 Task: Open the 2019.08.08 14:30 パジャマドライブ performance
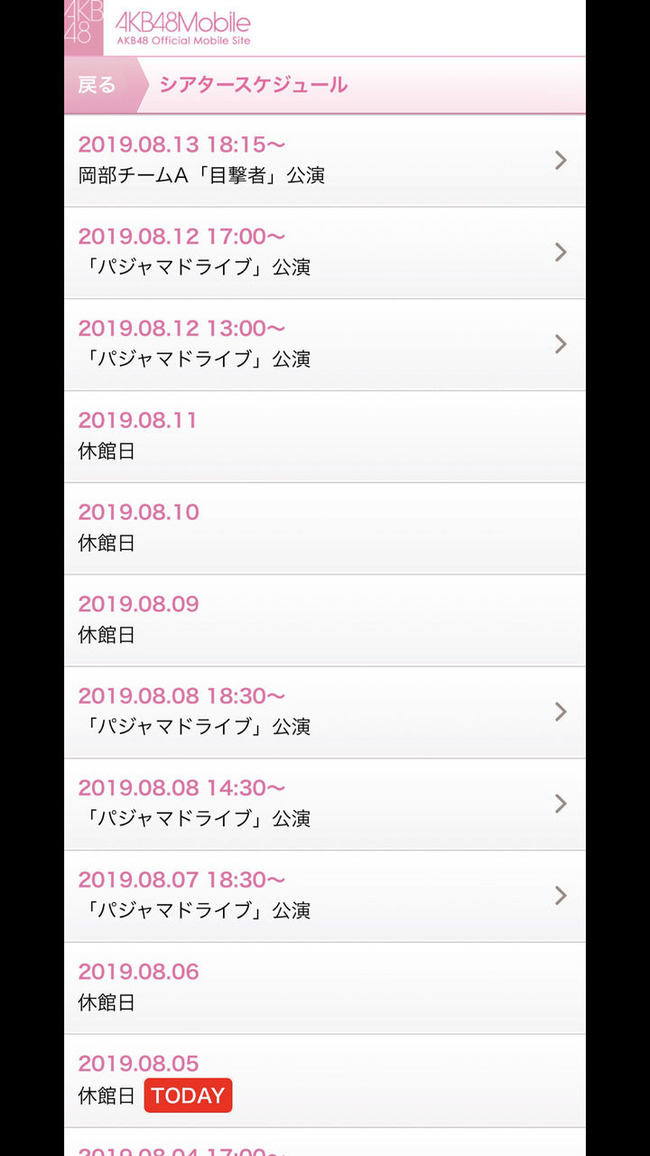click(x=325, y=804)
